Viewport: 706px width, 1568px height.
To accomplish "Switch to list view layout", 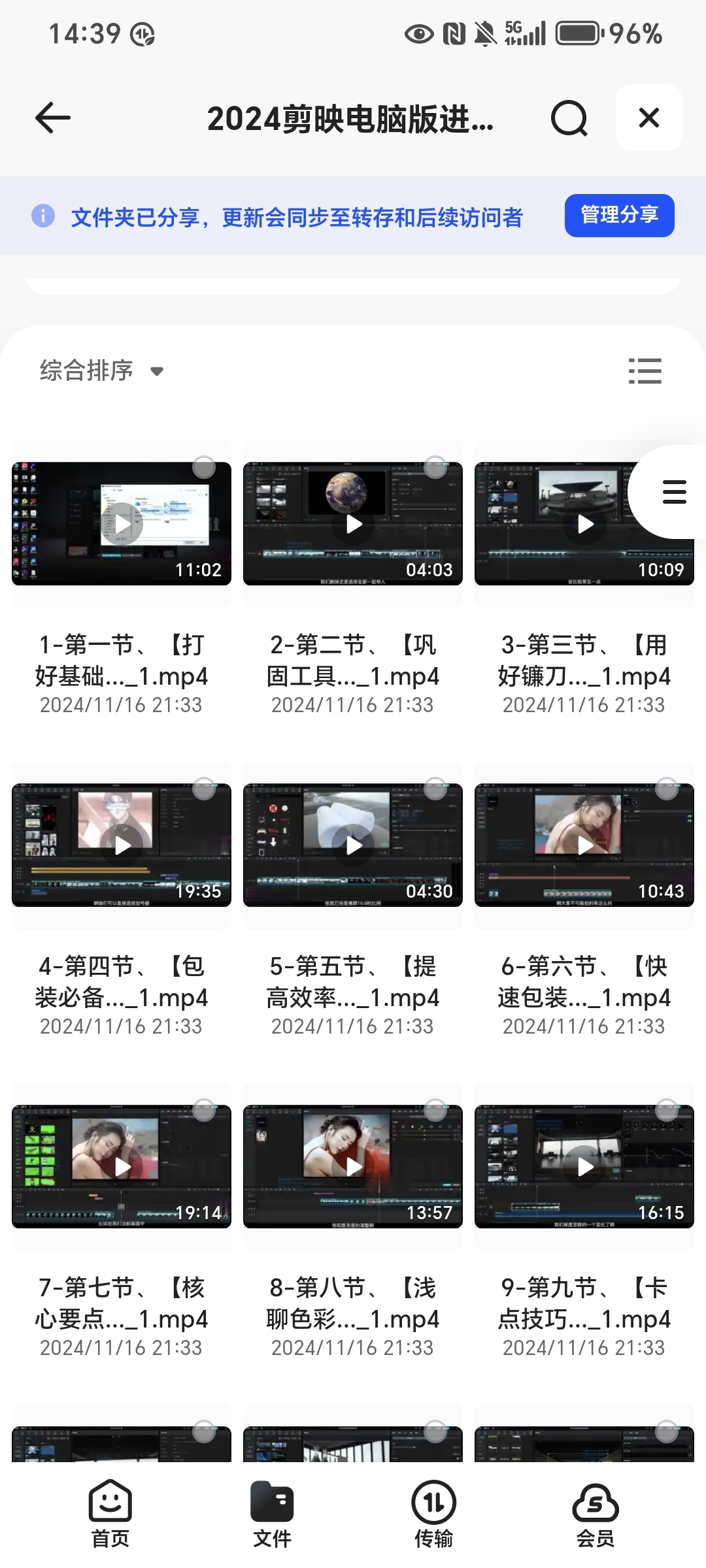I will click(645, 370).
